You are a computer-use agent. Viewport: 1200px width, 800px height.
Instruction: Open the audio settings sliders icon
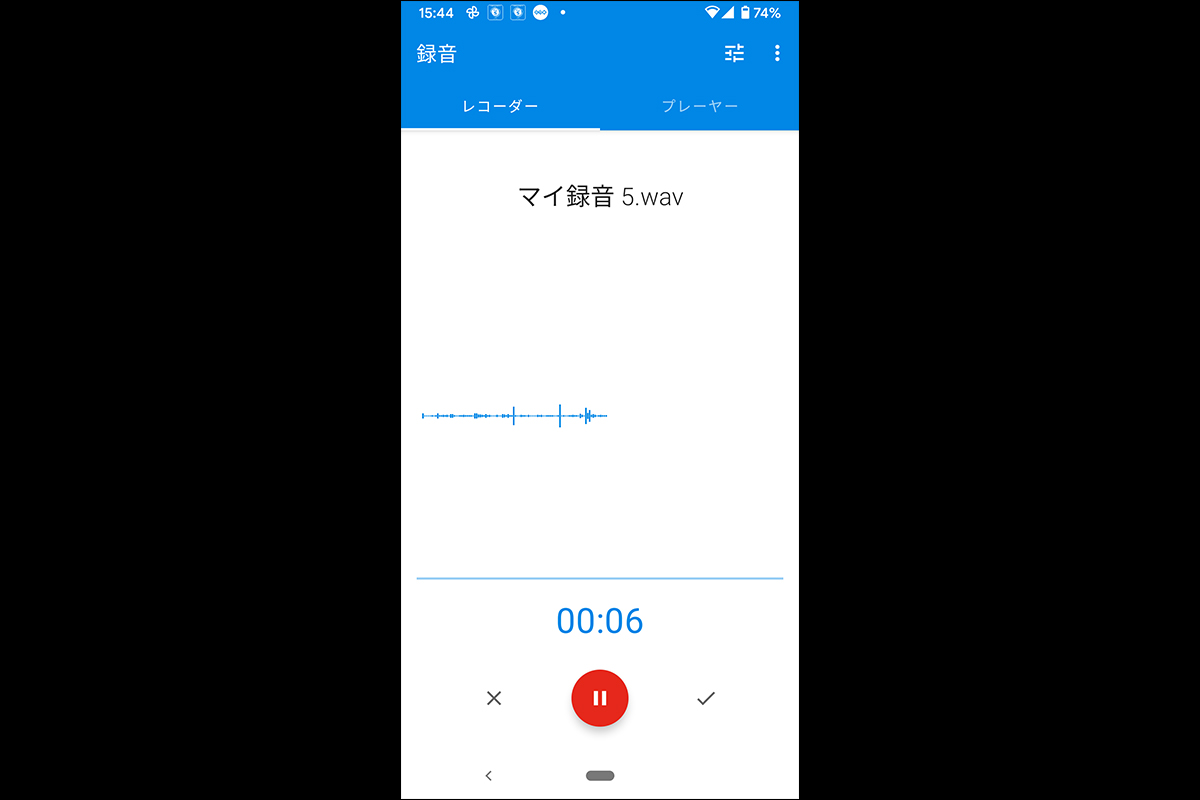735,54
